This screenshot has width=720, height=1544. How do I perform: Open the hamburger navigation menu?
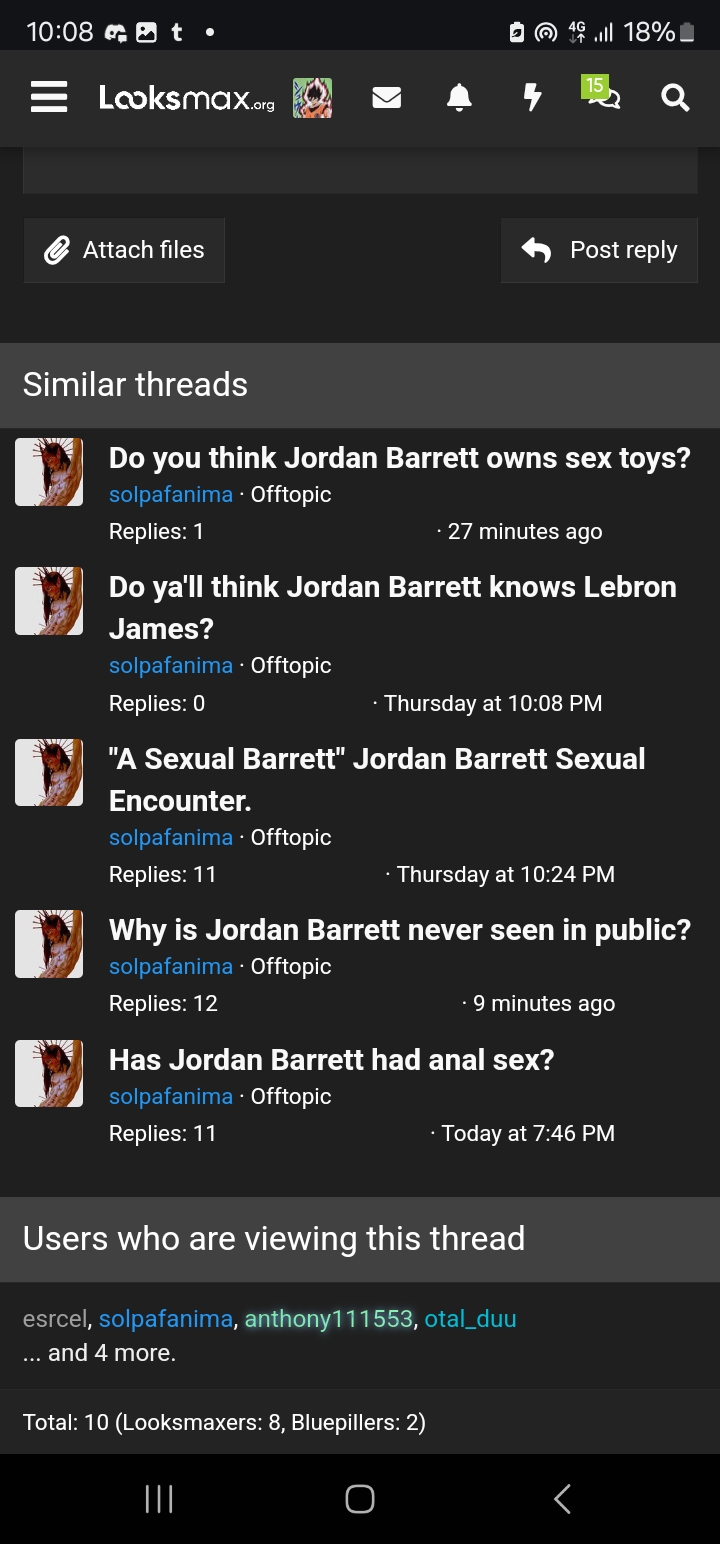tap(48, 98)
